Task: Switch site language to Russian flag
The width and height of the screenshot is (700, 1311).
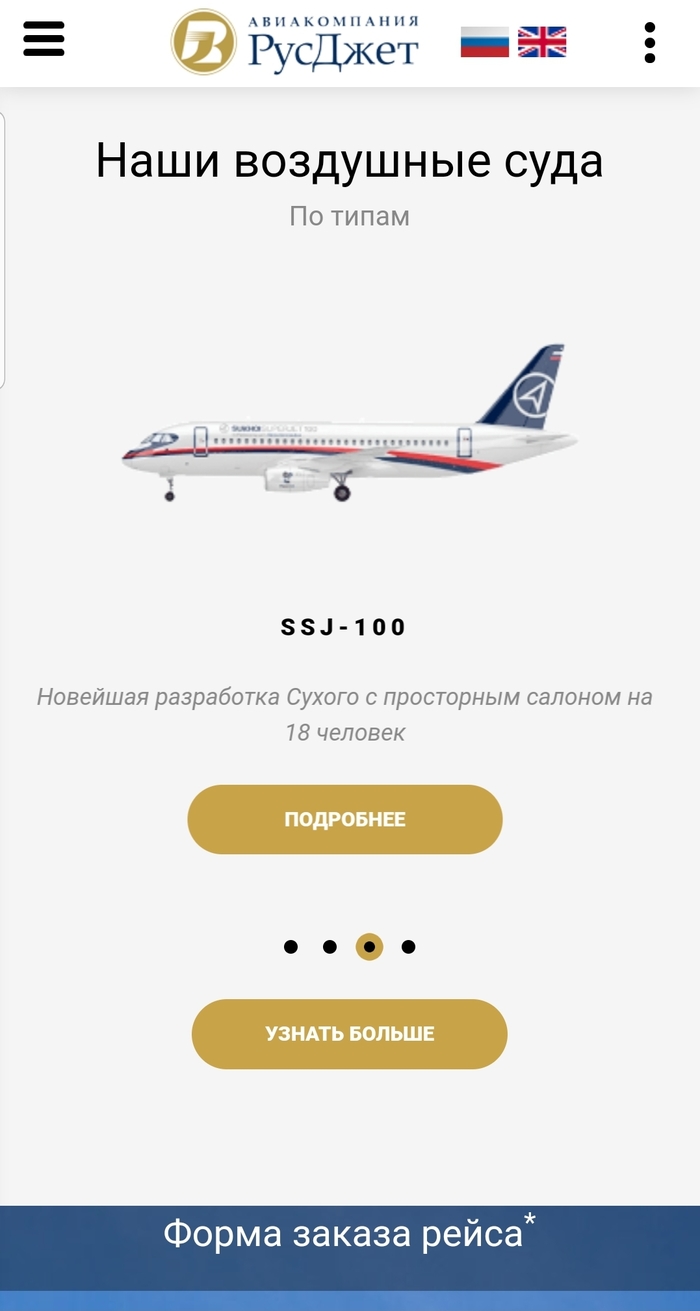Action: pyautogui.click(x=485, y=42)
